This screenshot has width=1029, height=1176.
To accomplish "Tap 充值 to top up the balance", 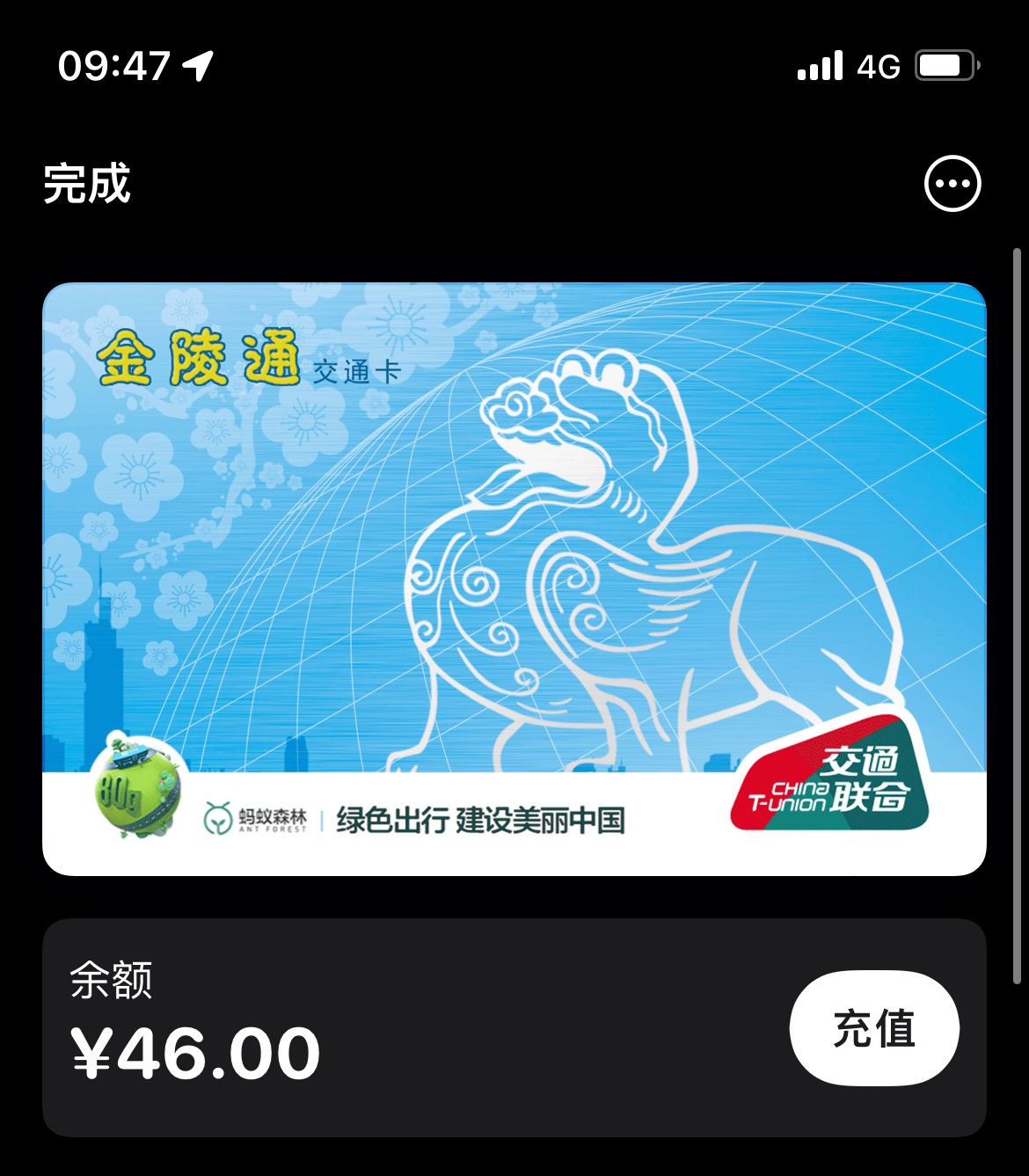I will (873, 1027).
